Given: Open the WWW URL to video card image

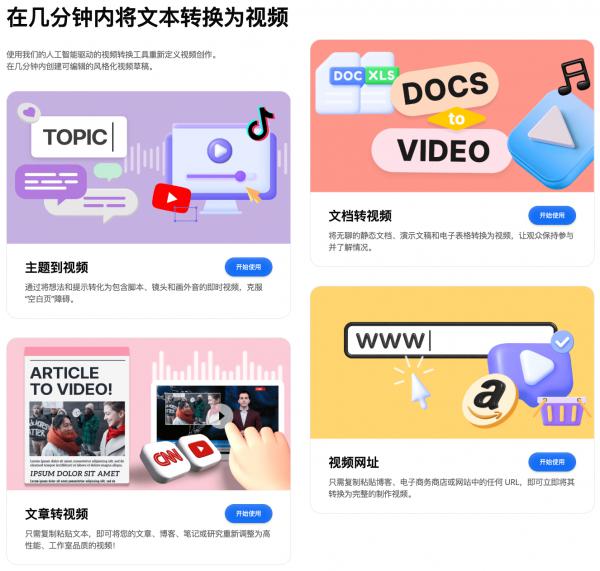Looking at the screenshot, I should click(452, 362).
